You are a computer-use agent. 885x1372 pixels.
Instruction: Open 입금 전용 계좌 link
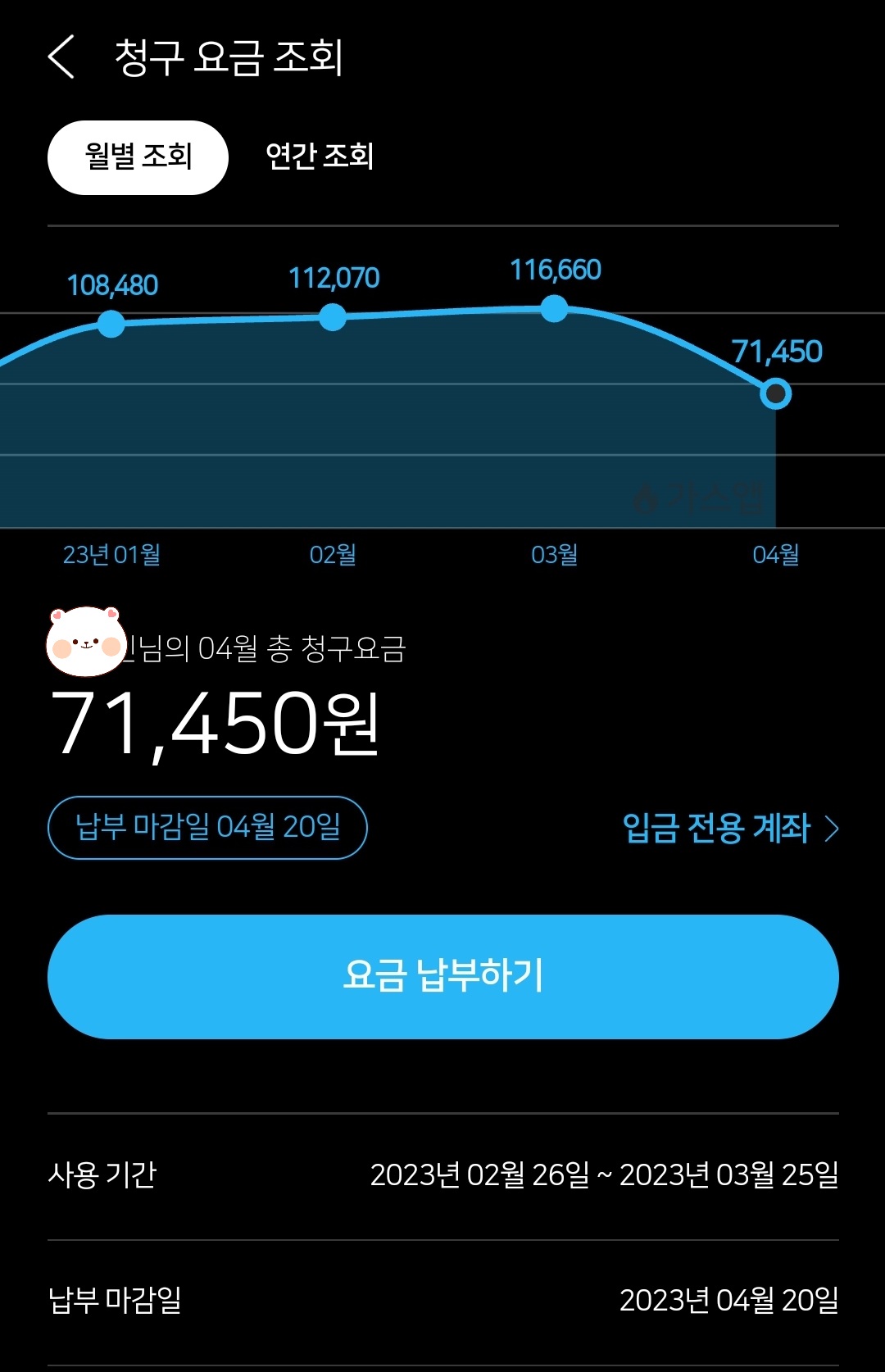731,828
